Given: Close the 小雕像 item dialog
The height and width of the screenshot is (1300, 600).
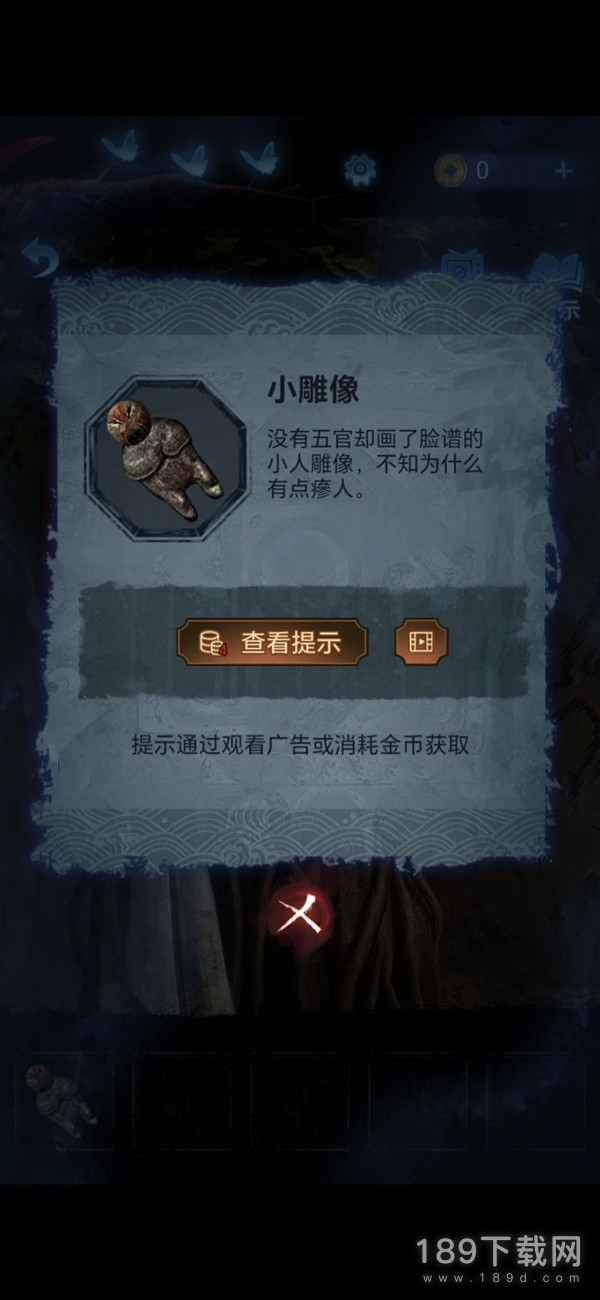Looking at the screenshot, I should click(x=297, y=913).
